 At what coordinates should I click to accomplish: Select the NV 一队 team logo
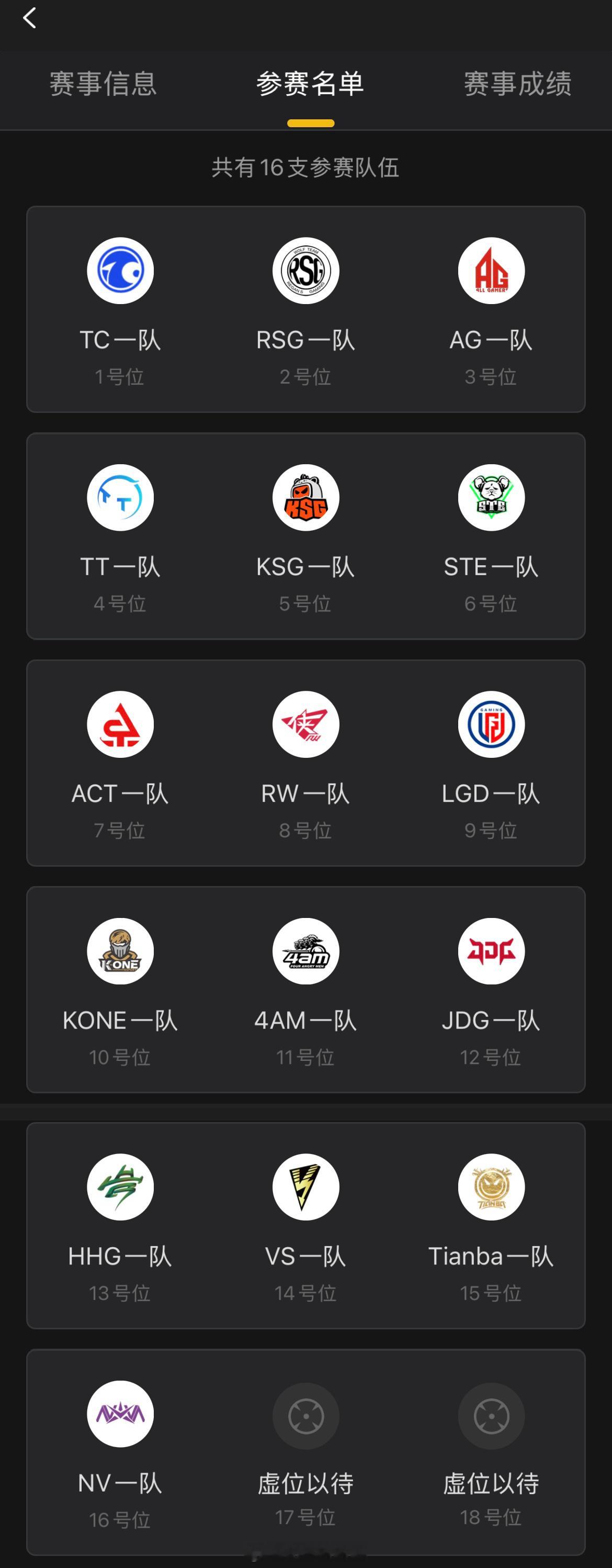pos(120,1416)
